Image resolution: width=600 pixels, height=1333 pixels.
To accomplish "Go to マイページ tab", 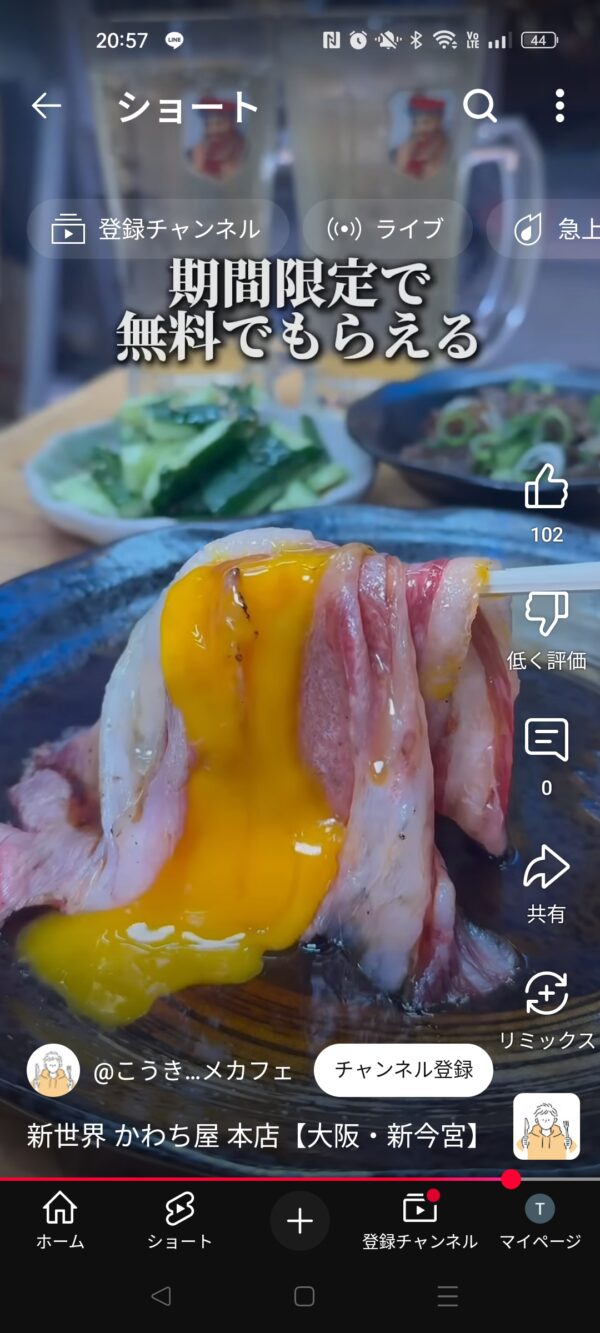I will coord(540,1220).
